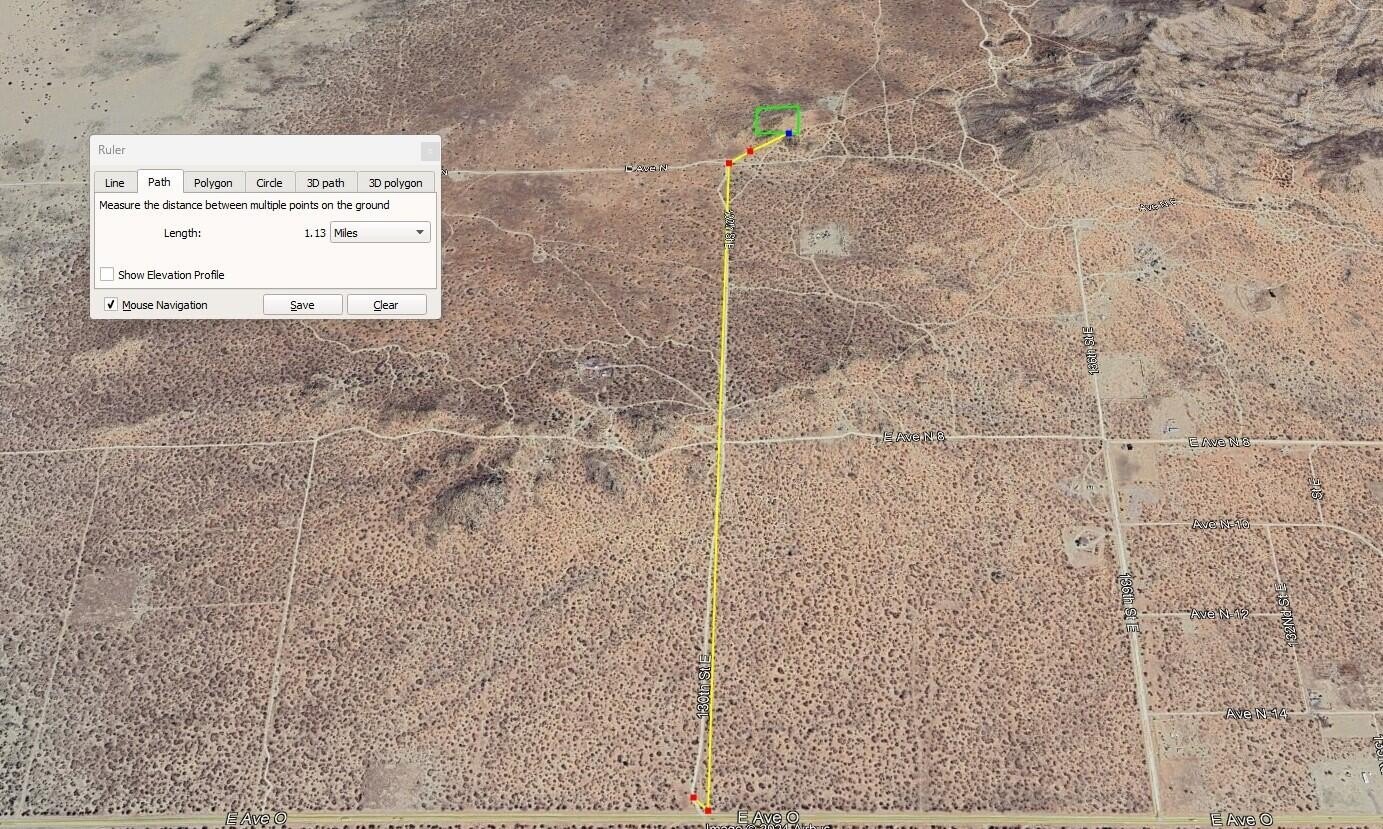Open the Polygon tab
The image size is (1383, 829).
[213, 183]
